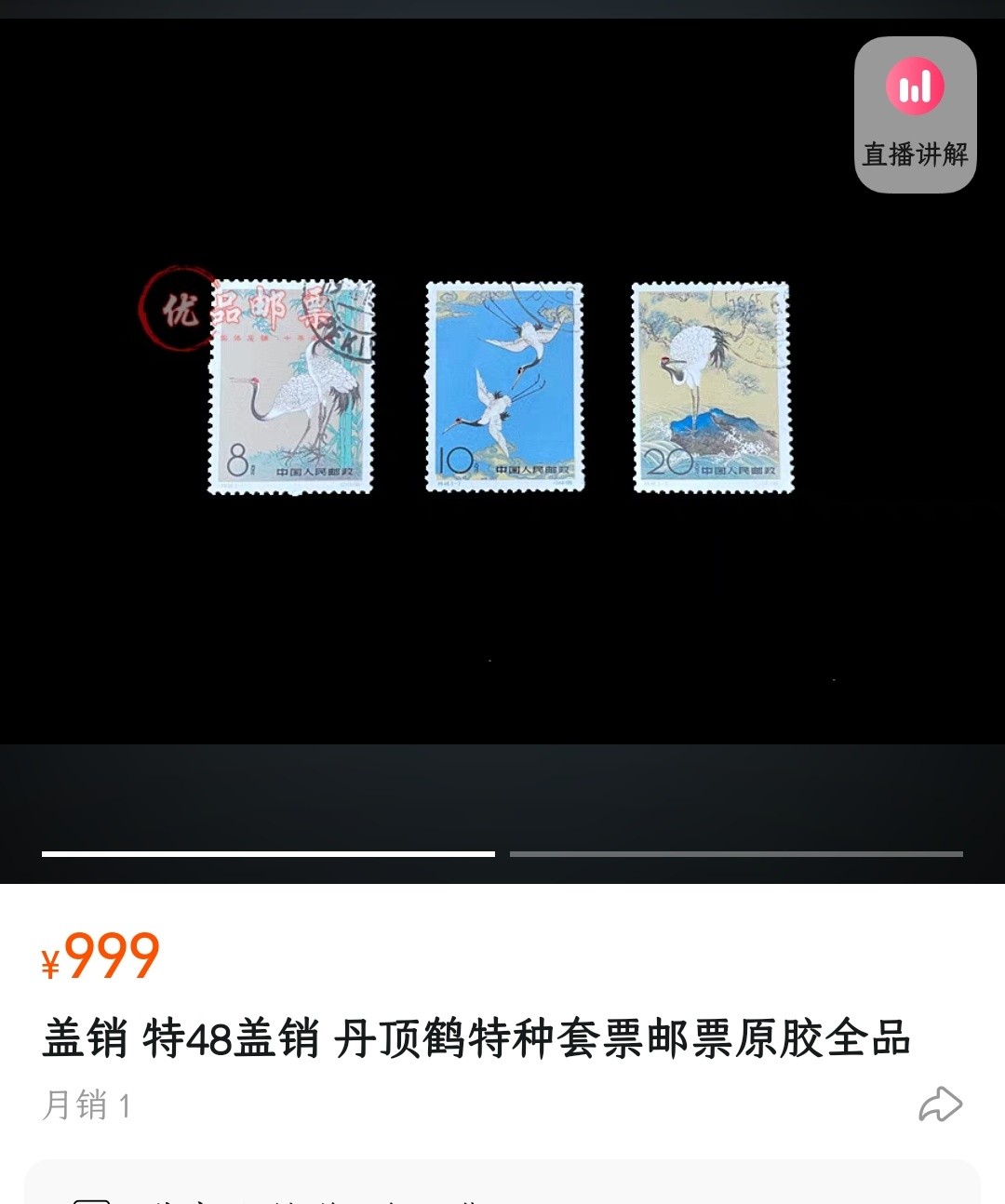The width and height of the screenshot is (1005, 1204).
Task: Open the stamp product image
Action: (x=502, y=386)
